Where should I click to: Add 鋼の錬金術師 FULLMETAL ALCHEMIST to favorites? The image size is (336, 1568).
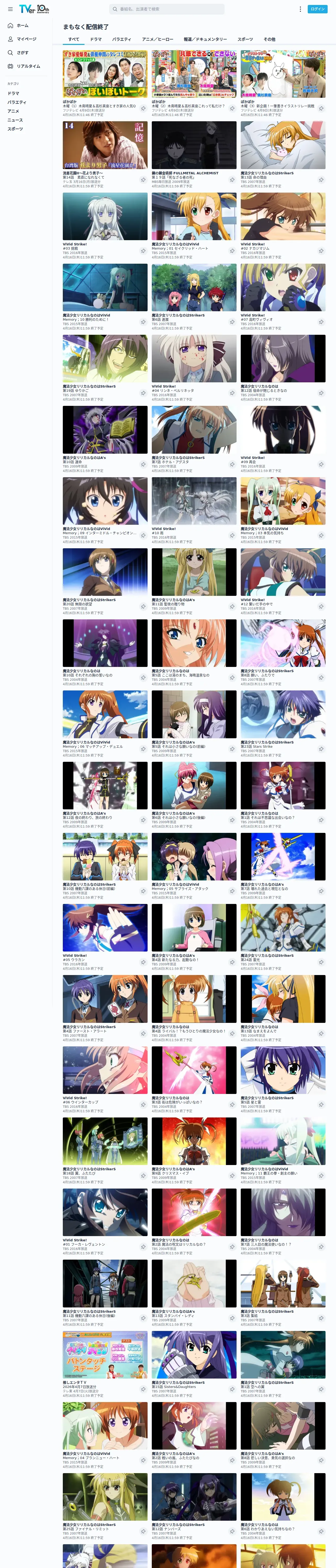point(232,180)
